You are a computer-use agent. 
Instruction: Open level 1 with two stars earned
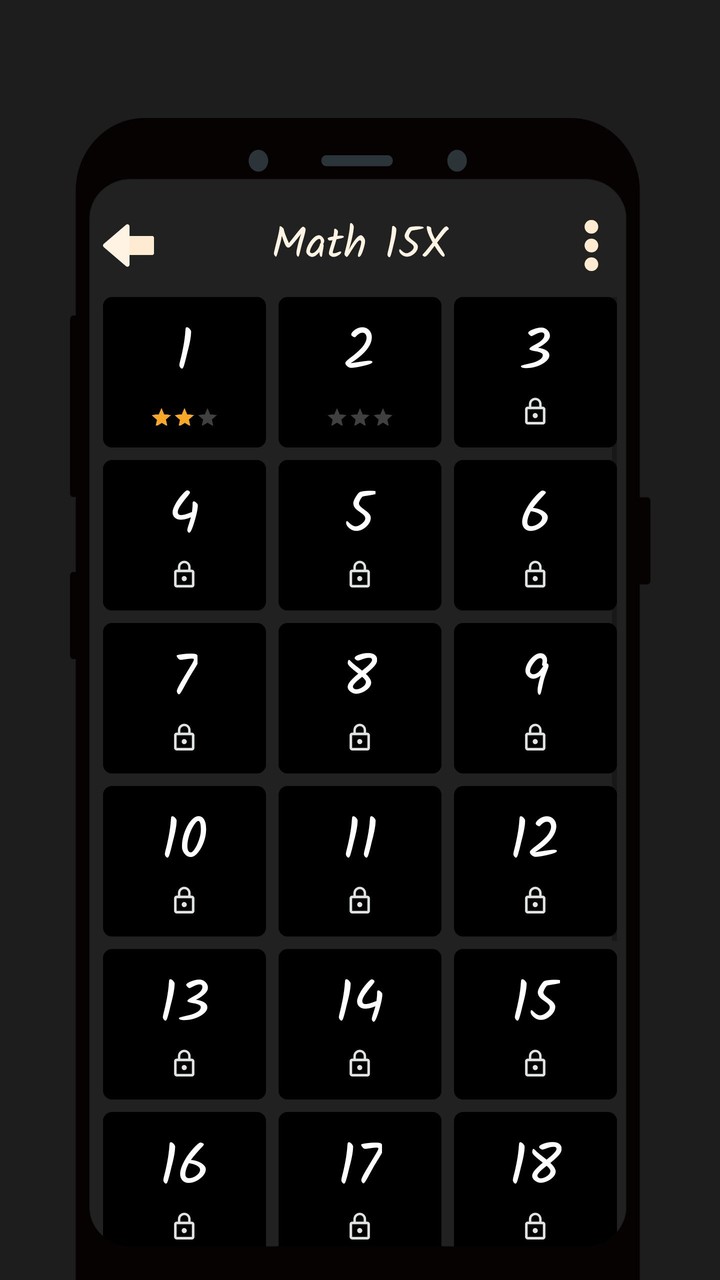[x=184, y=371]
